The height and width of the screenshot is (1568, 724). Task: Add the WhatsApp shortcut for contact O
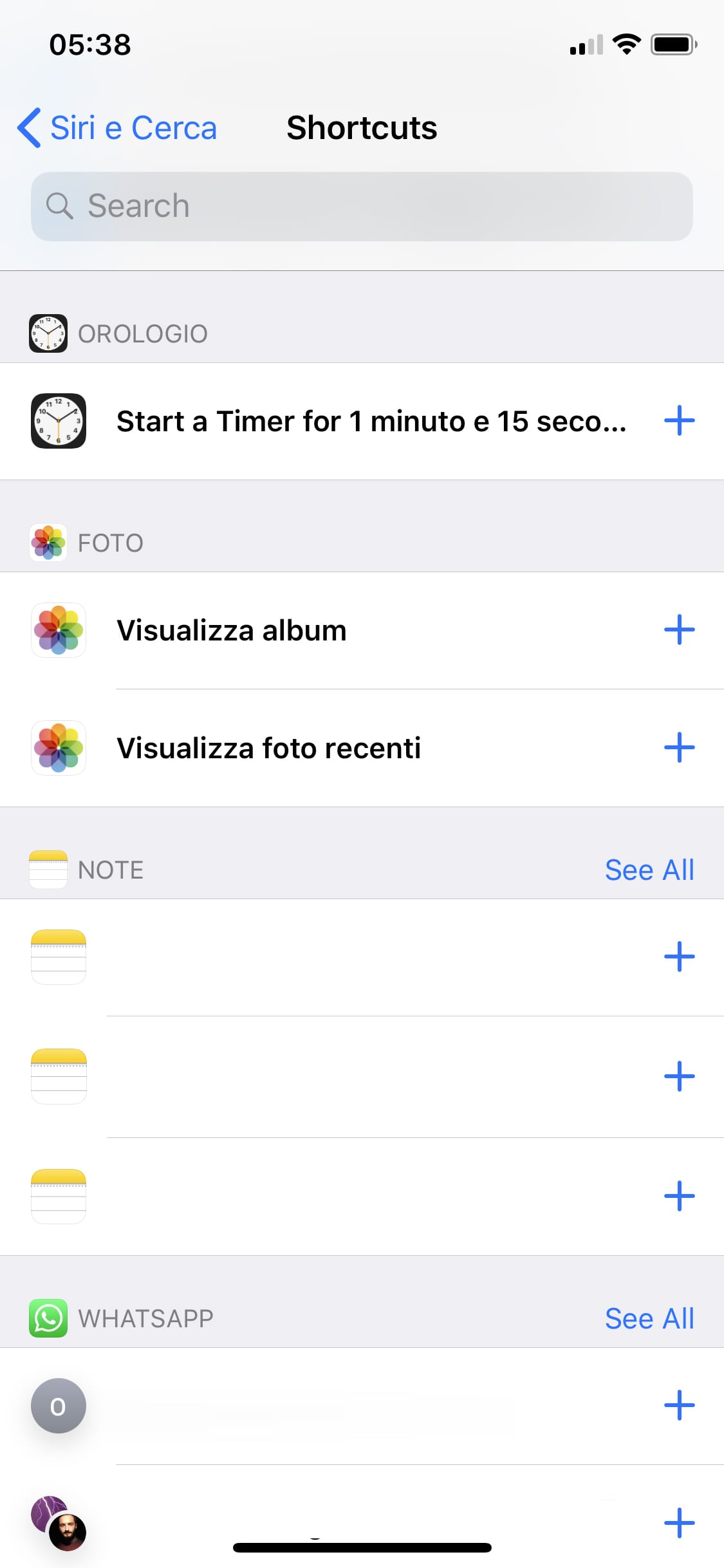click(x=679, y=1405)
